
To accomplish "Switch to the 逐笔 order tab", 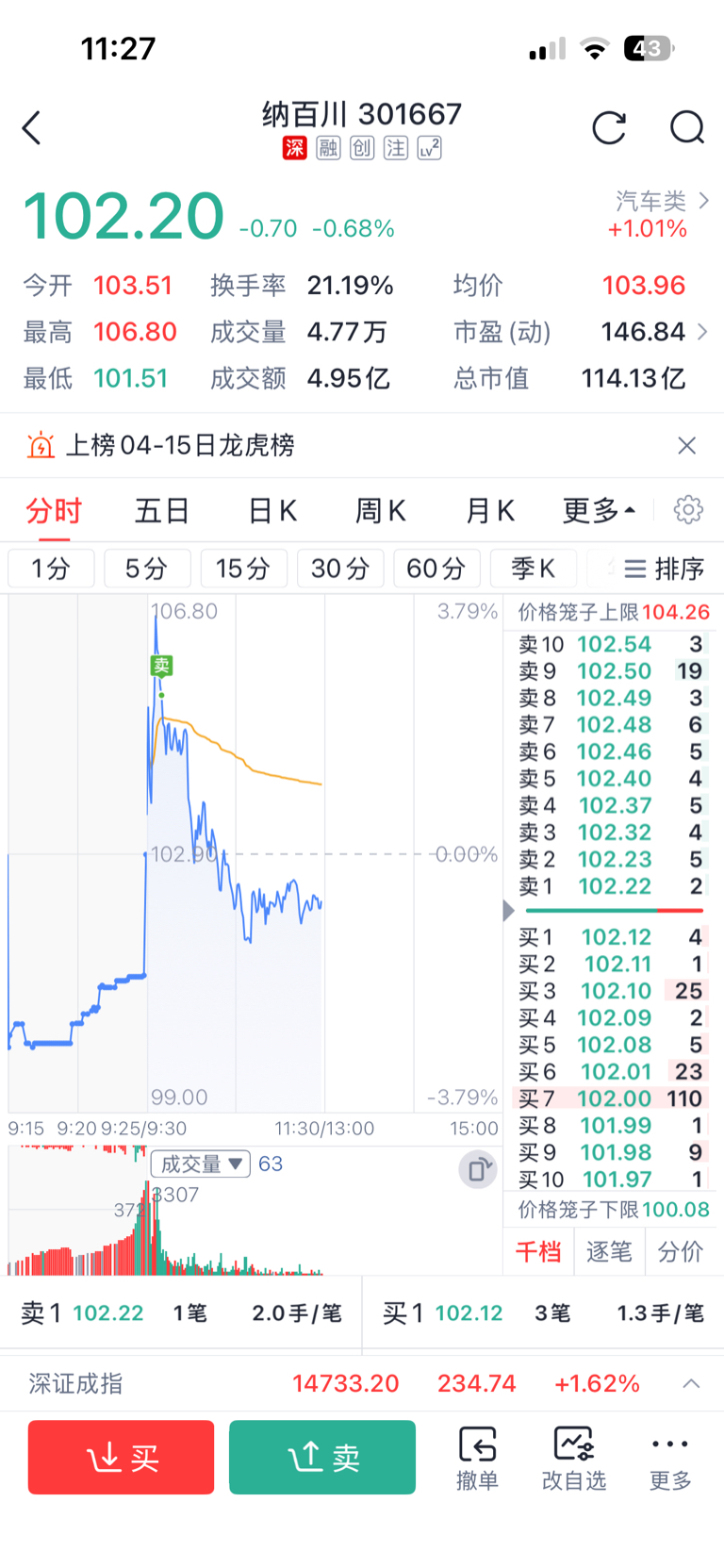I will tap(609, 1251).
